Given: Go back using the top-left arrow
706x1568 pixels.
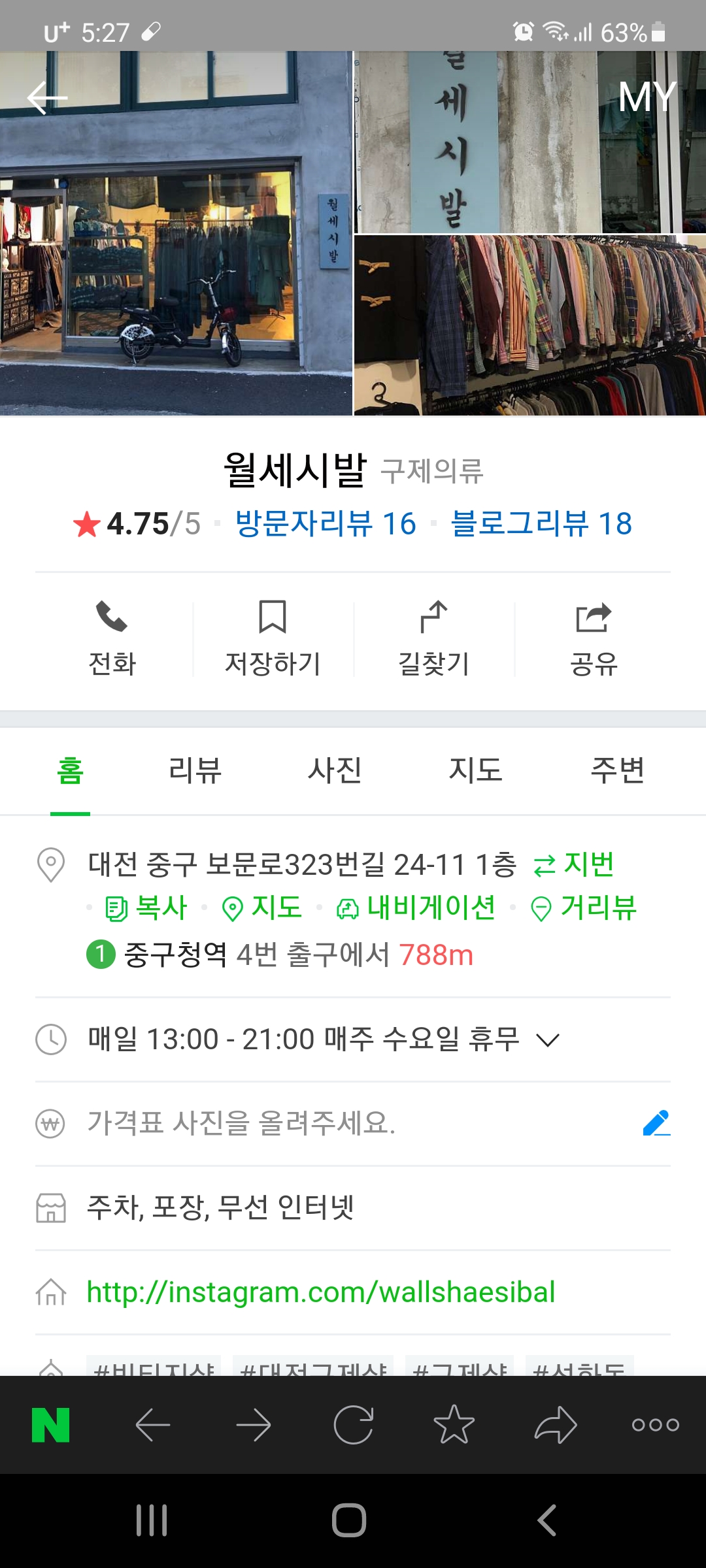Looking at the screenshot, I should 47,98.
